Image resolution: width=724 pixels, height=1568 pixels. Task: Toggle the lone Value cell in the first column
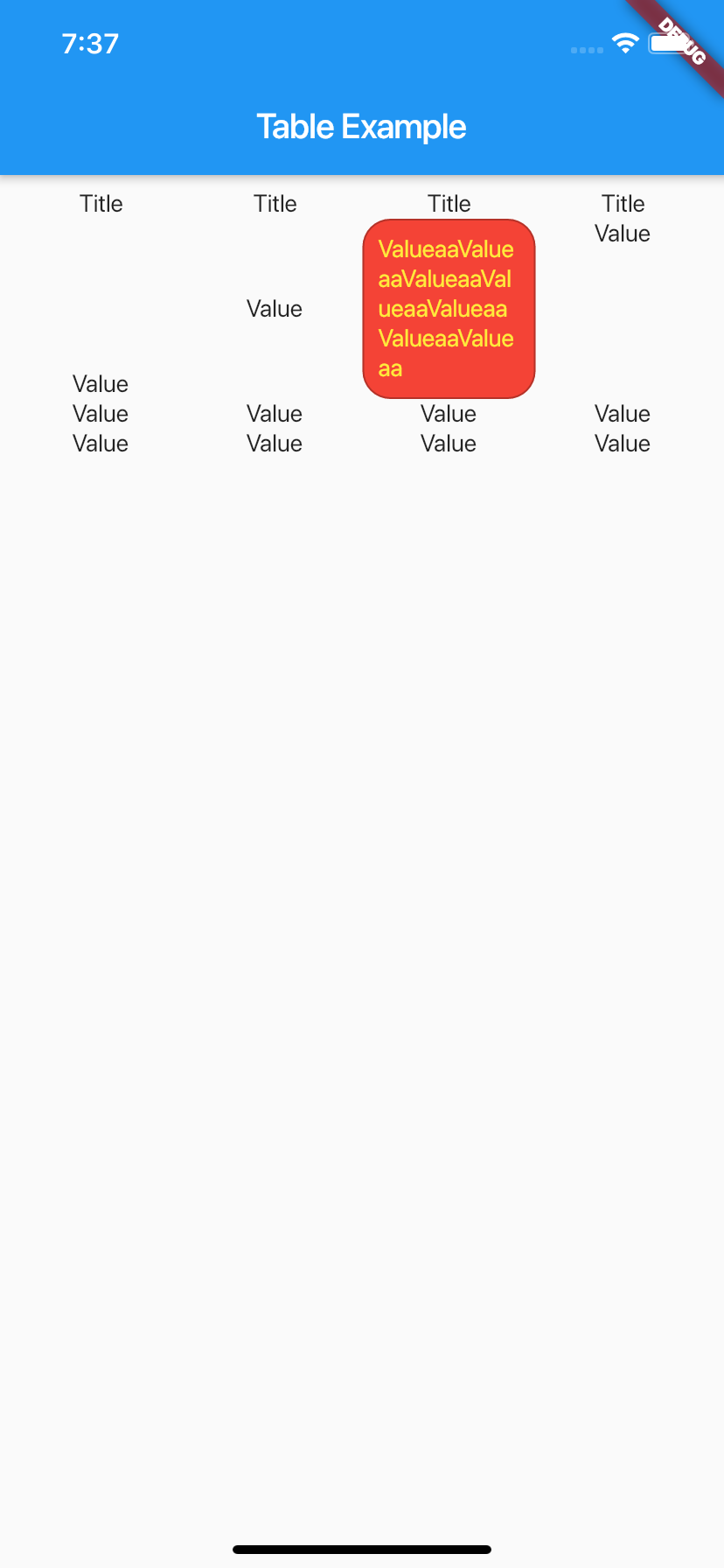[101, 383]
